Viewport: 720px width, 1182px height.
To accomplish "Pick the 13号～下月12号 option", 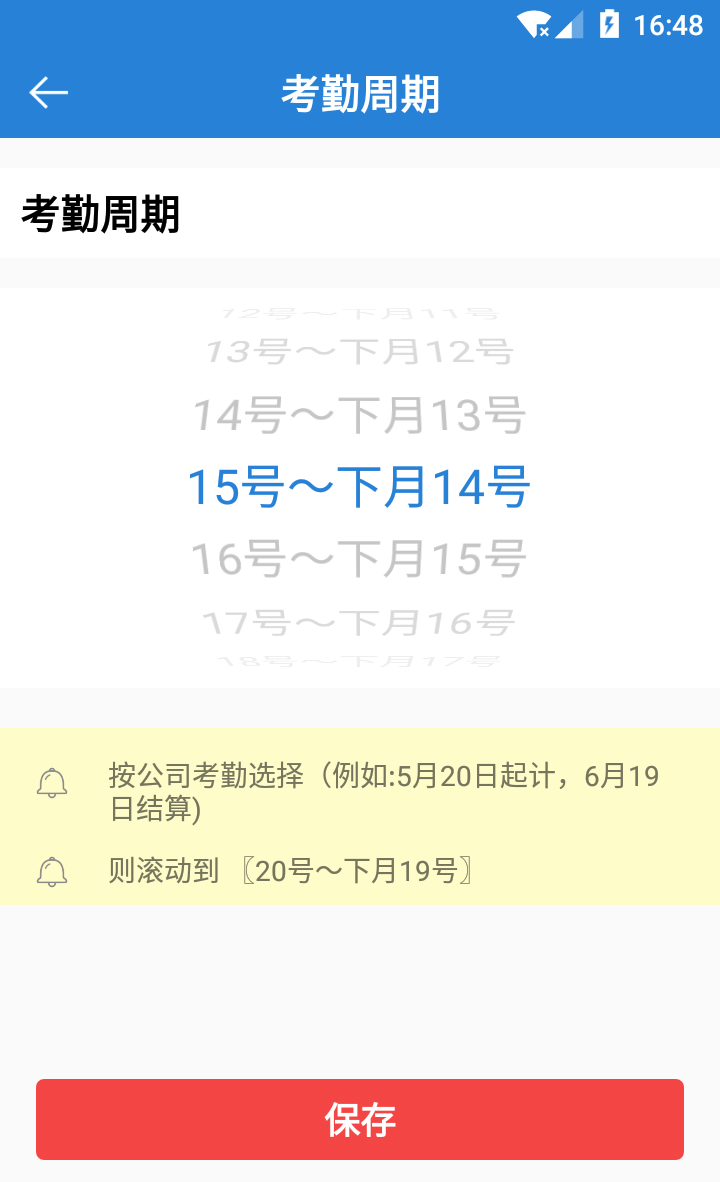I will 358,352.
